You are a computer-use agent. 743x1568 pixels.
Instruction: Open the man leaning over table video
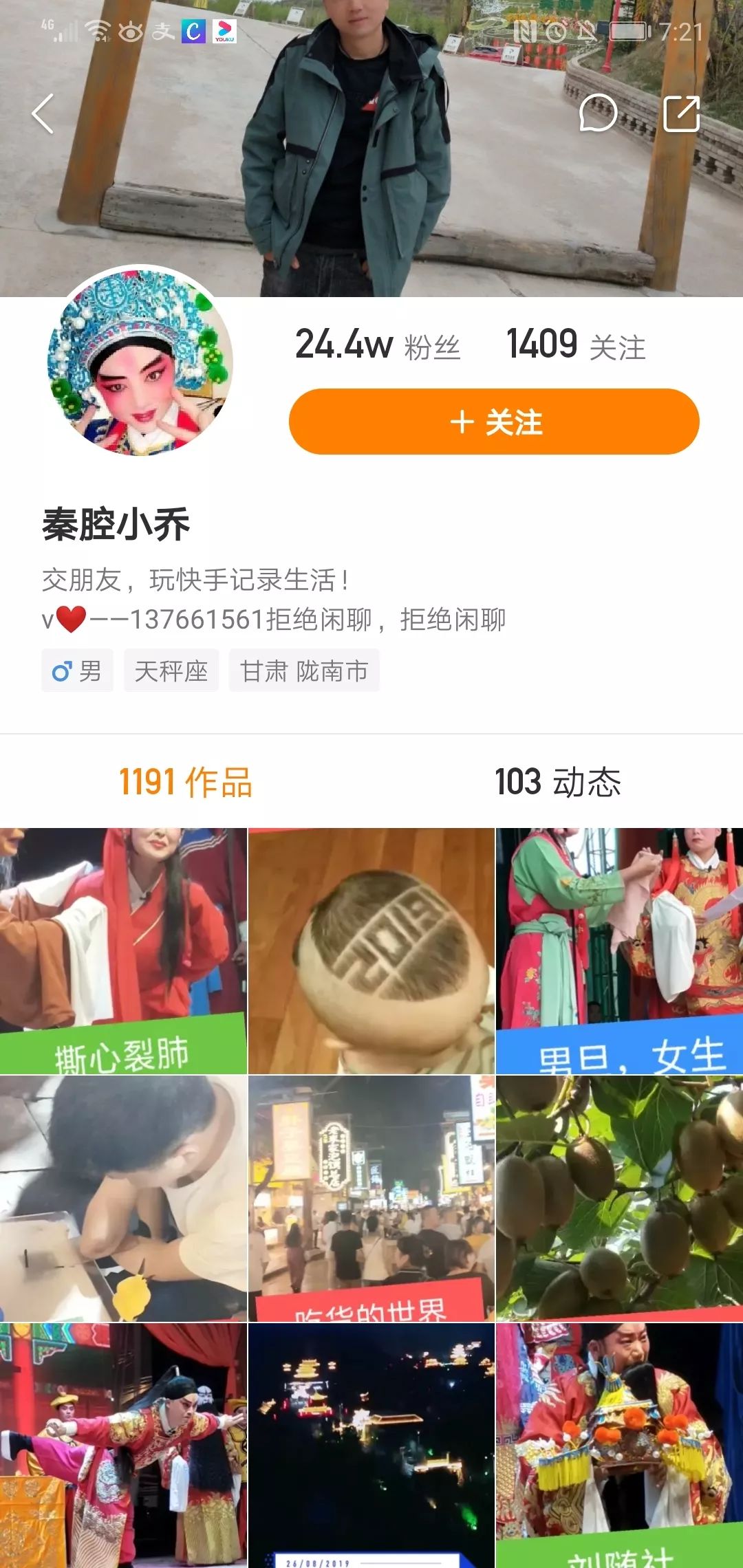[123, 1198]
